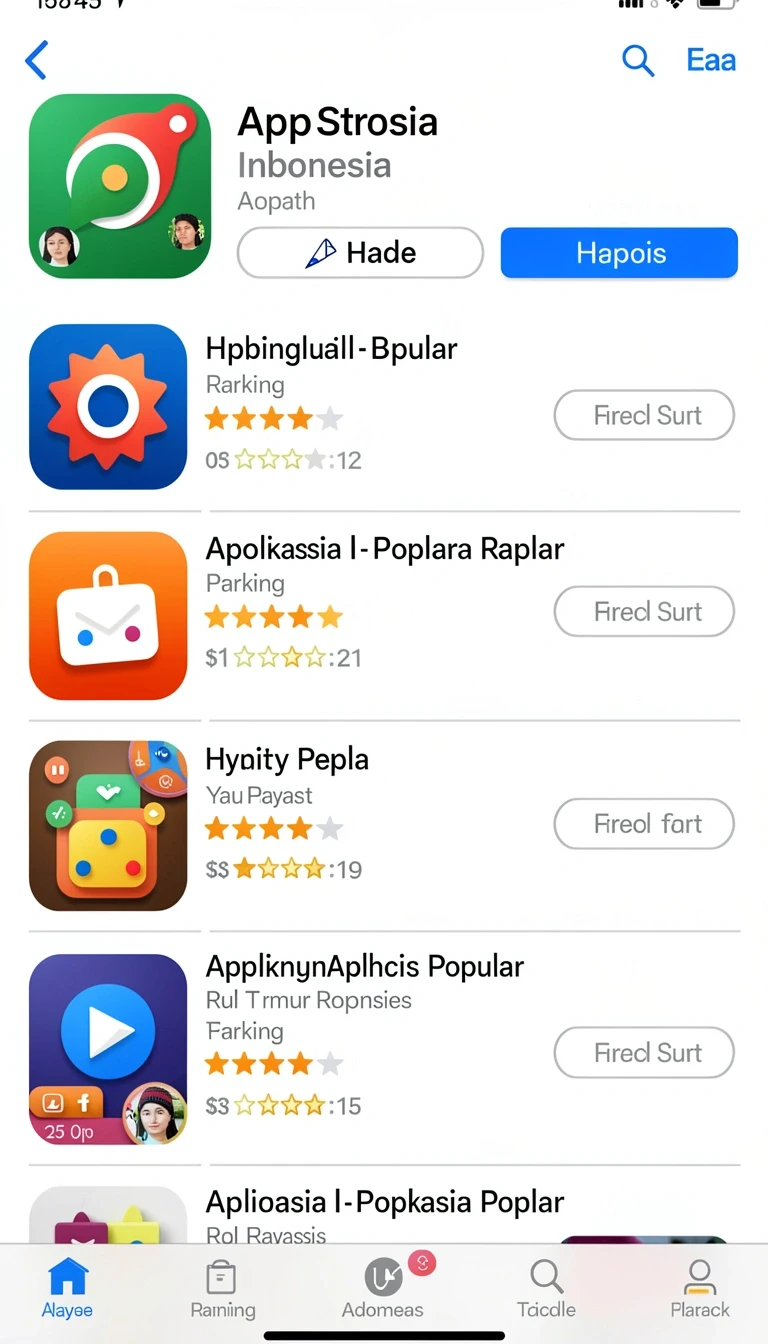Switch to the Raining tab
The width and height of the screenshot is (768, 1344).
[x=222, y=1288]
